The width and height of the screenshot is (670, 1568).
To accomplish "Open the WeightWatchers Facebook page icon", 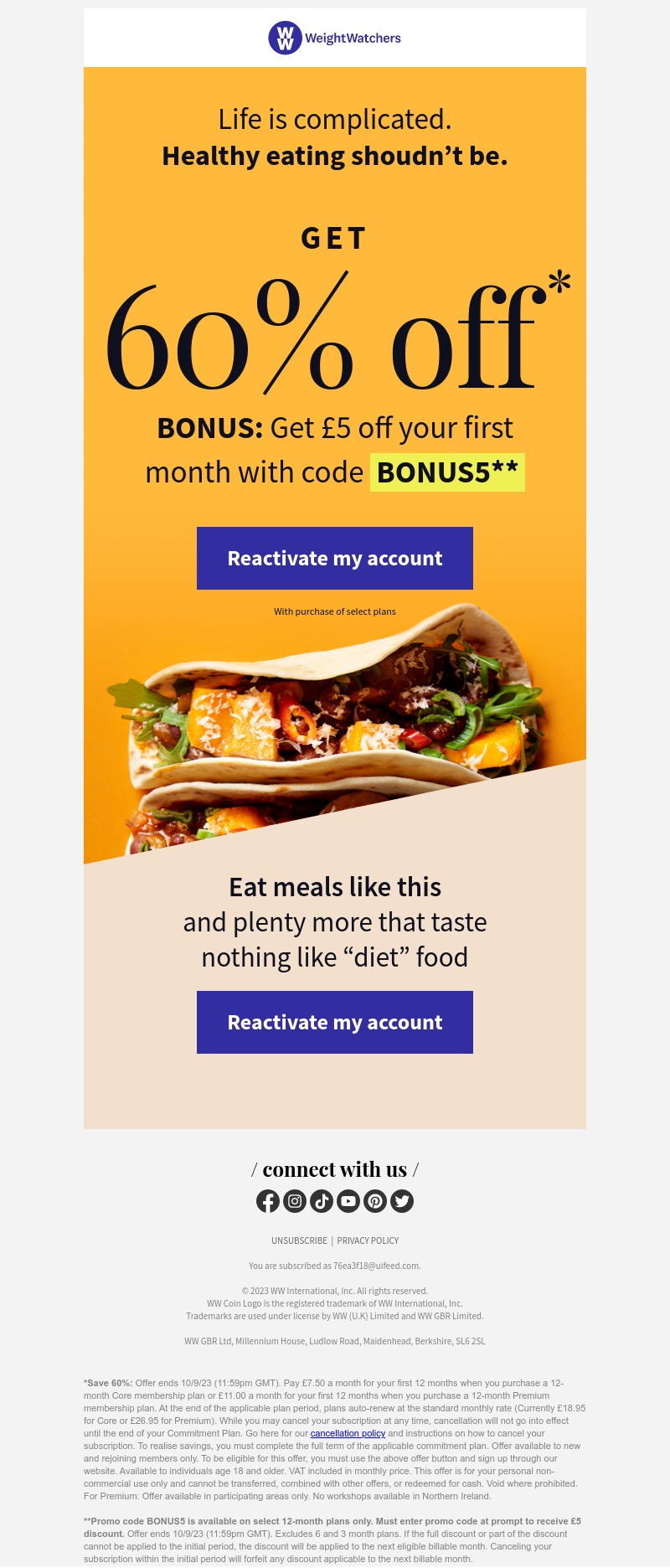I will [268, 1201].
